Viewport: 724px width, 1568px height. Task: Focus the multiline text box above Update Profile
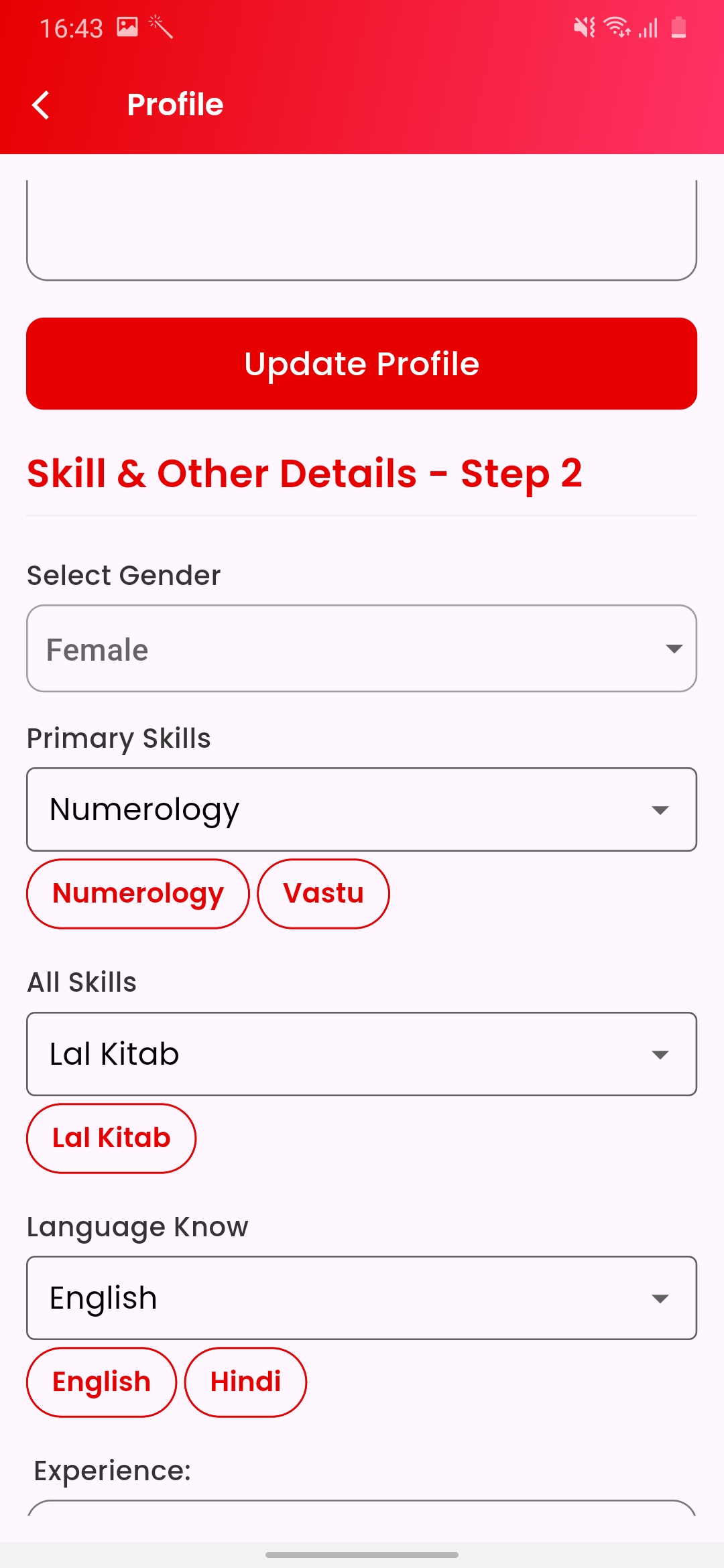point(362,228)
